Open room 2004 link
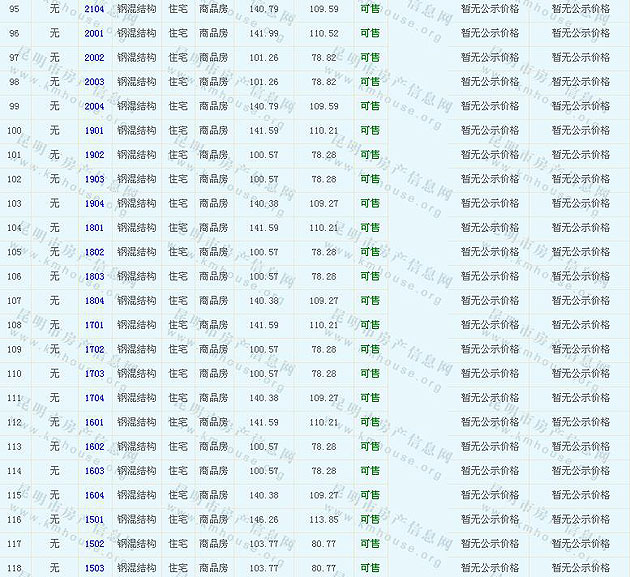 tap(94, 106)
